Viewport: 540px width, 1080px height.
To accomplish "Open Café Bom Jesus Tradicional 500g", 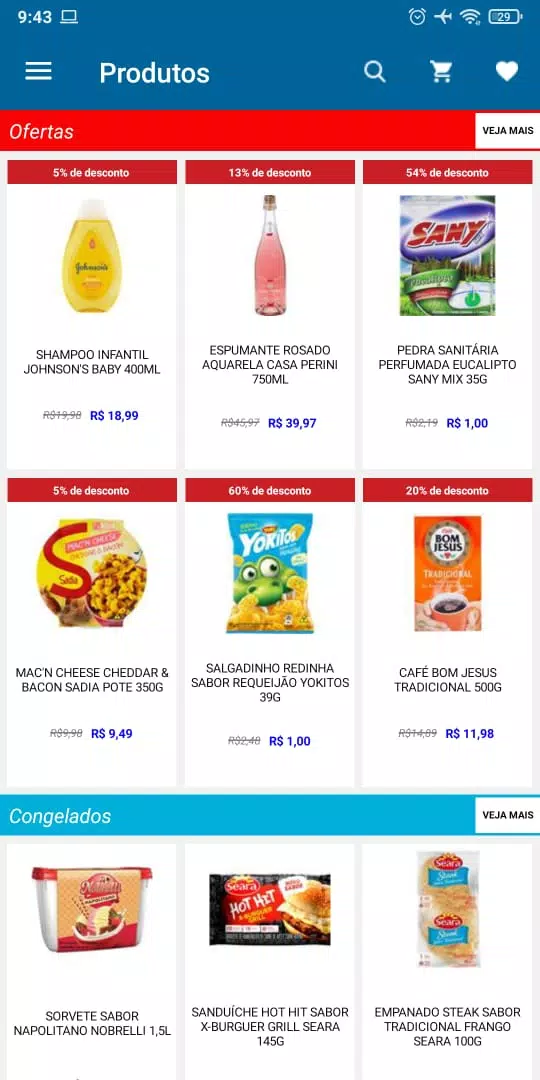I will pyautogui.click(x=448, y=633).
